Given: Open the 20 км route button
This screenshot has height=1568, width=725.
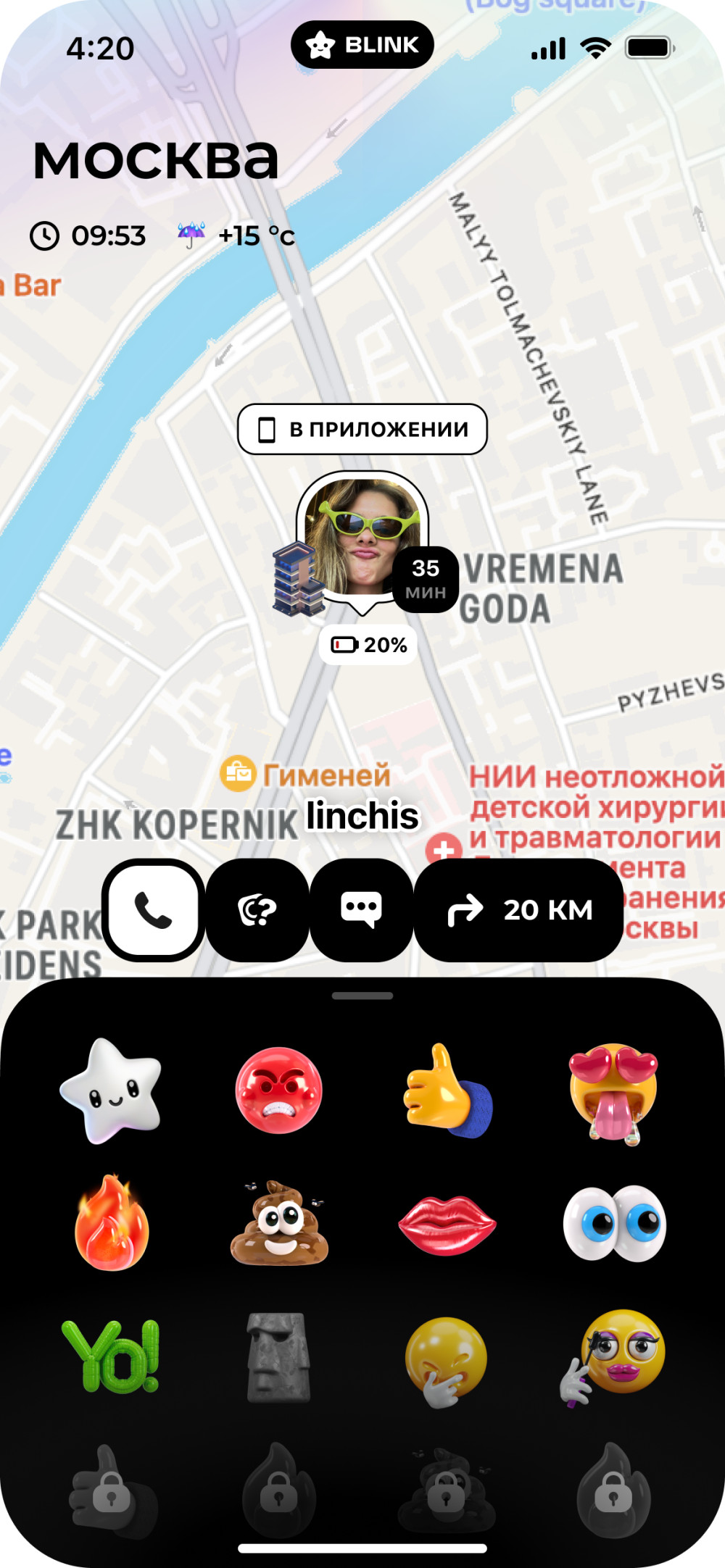Looking at the screenshot, I should (x=519, y=910).
